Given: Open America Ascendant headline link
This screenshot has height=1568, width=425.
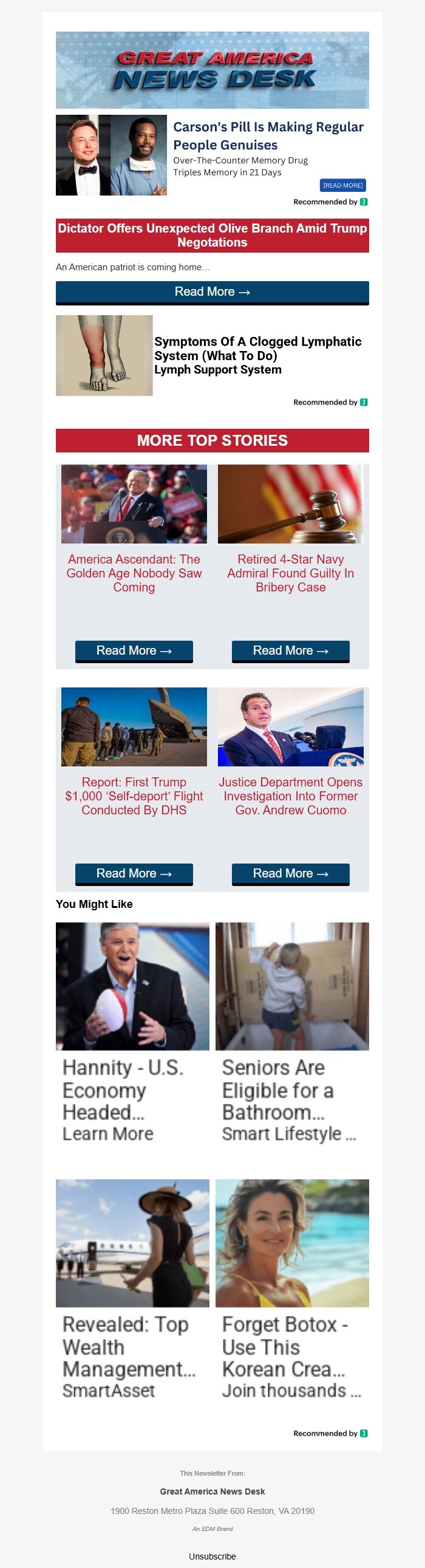Looking at the screenshot, I should tap(134, 573).
